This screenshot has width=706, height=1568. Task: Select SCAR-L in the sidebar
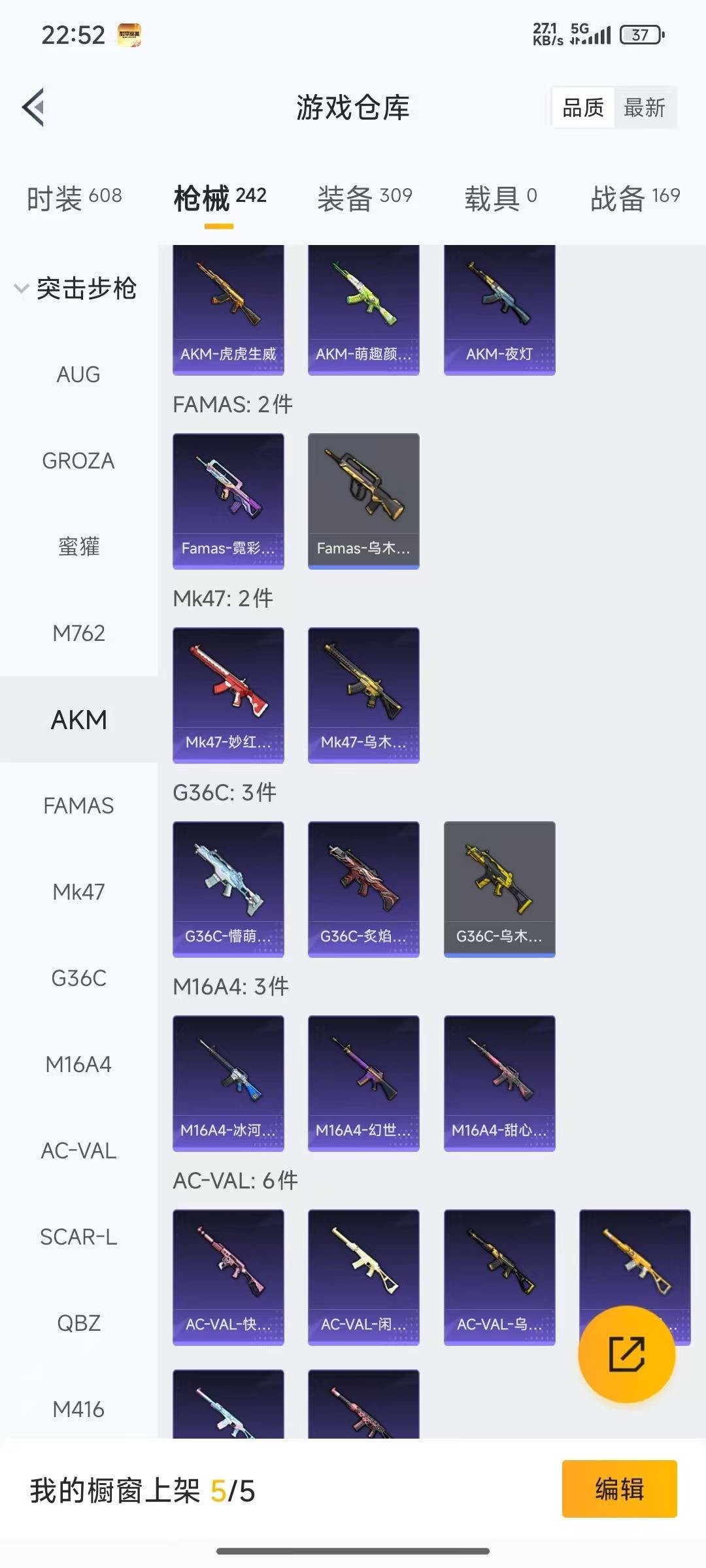(78, 1237)
